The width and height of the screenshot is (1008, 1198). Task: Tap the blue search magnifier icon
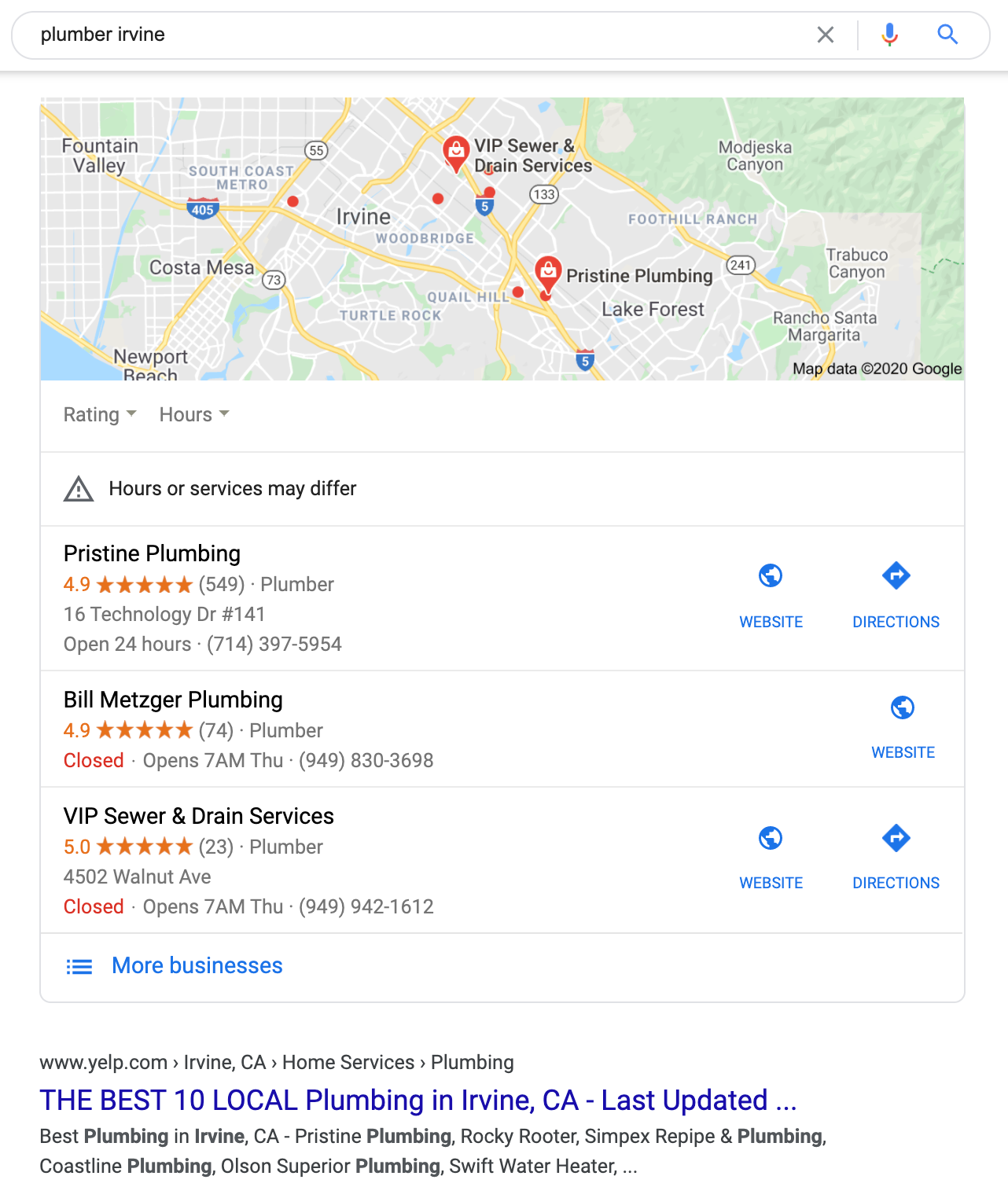pyautogui.click(x=947, y=35)
